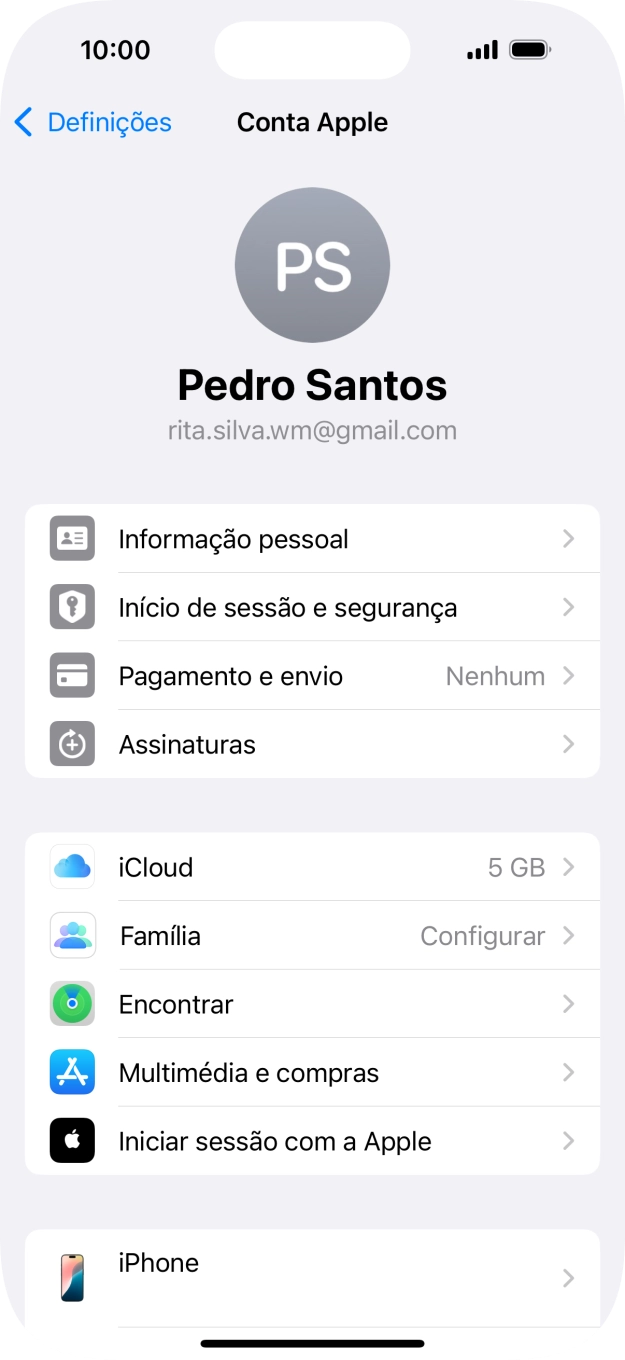Open the iPhone device row
Viewport: 625px width, 1360px height.
(x=312, y=1277)
